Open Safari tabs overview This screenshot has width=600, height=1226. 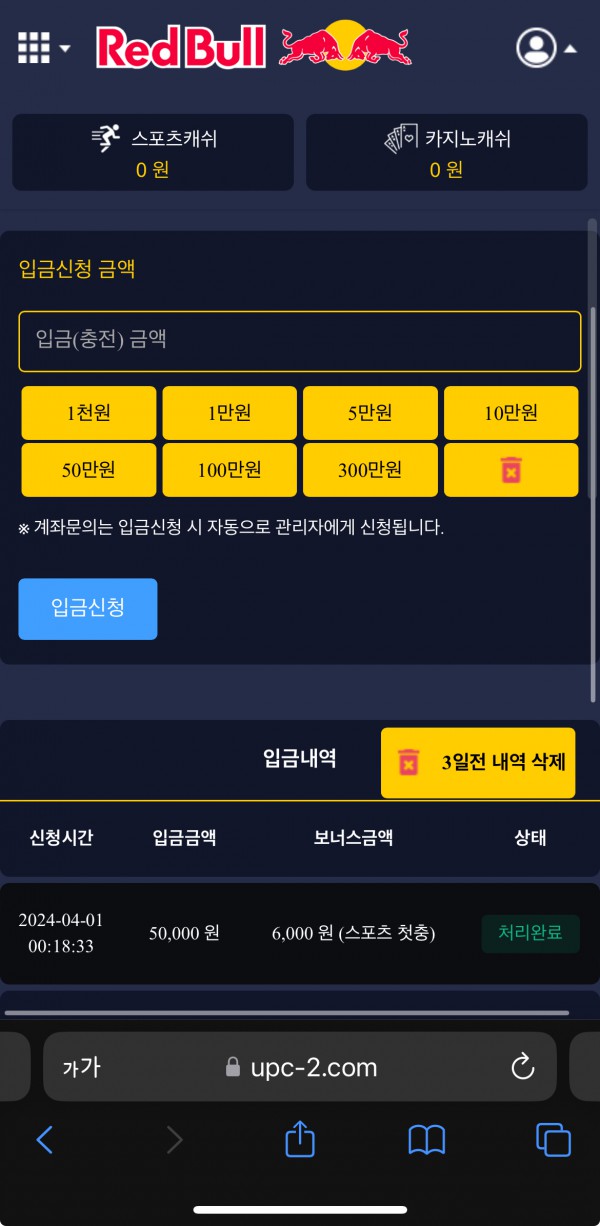553,1139
